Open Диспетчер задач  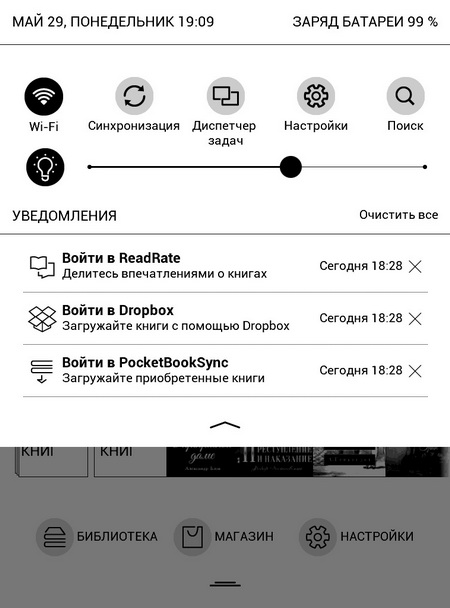point(225,96)
